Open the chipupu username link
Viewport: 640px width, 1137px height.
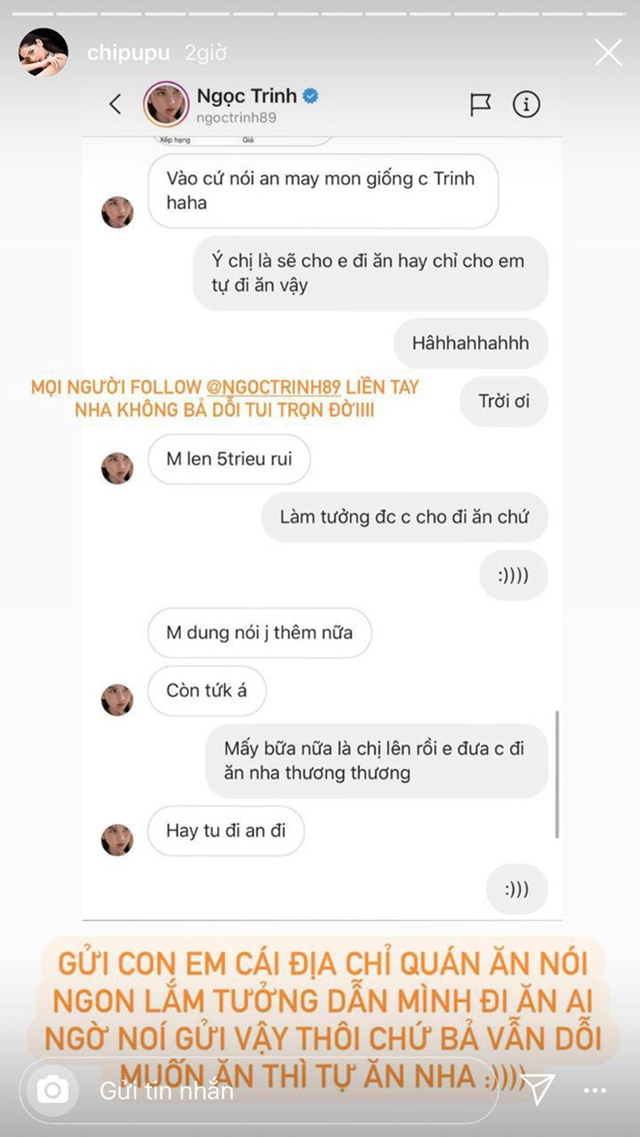click(128, 53)
